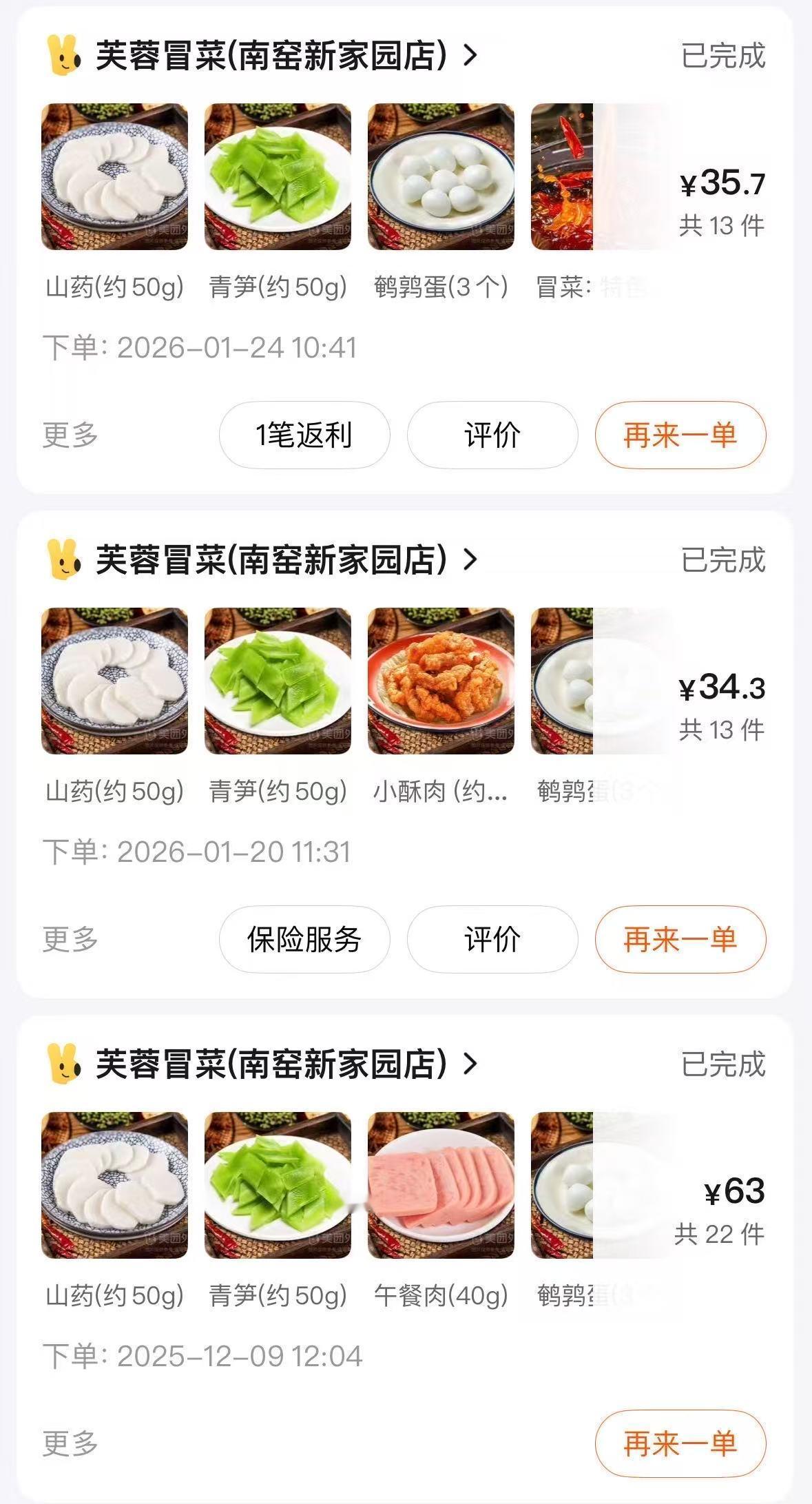This screenshot has height=1504, width=812.
Task: Open 更多 options for the 2026-01-24 order
Action: [70, 435]
